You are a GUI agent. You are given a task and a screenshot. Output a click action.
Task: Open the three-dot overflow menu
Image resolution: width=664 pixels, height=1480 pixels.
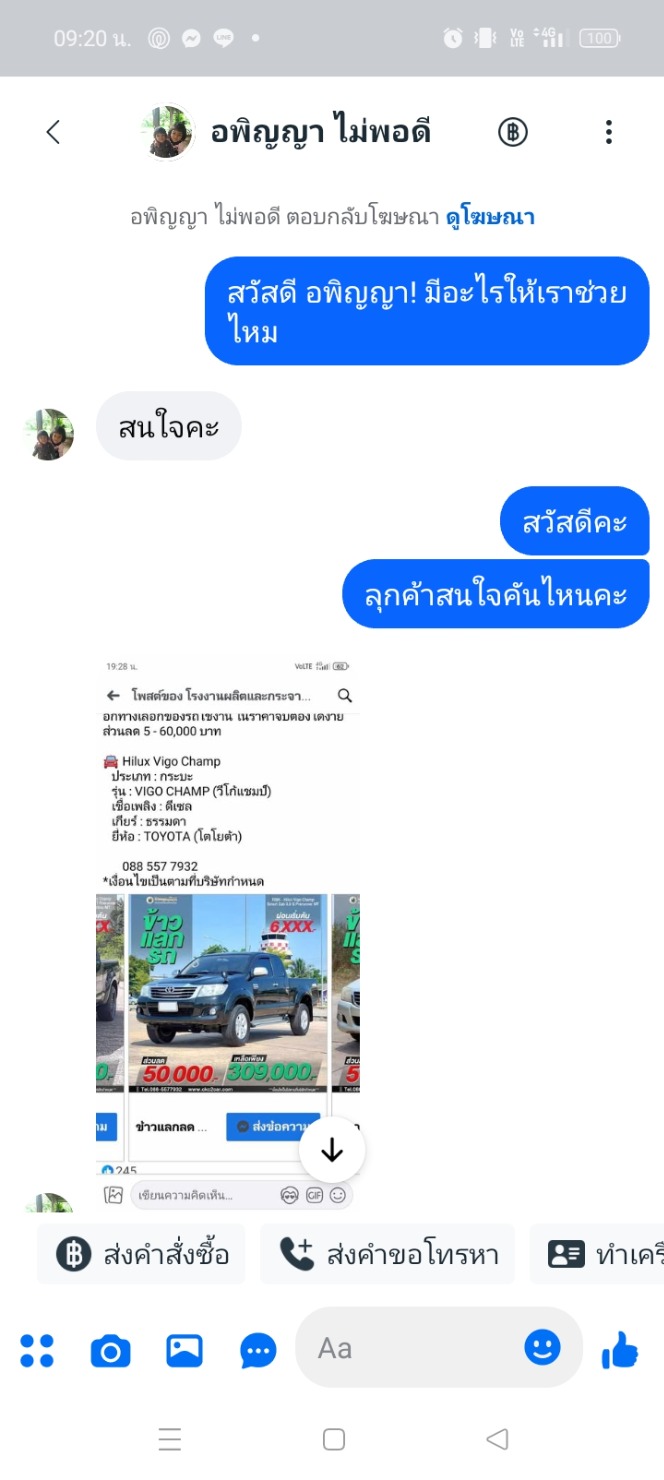point(608,132)
